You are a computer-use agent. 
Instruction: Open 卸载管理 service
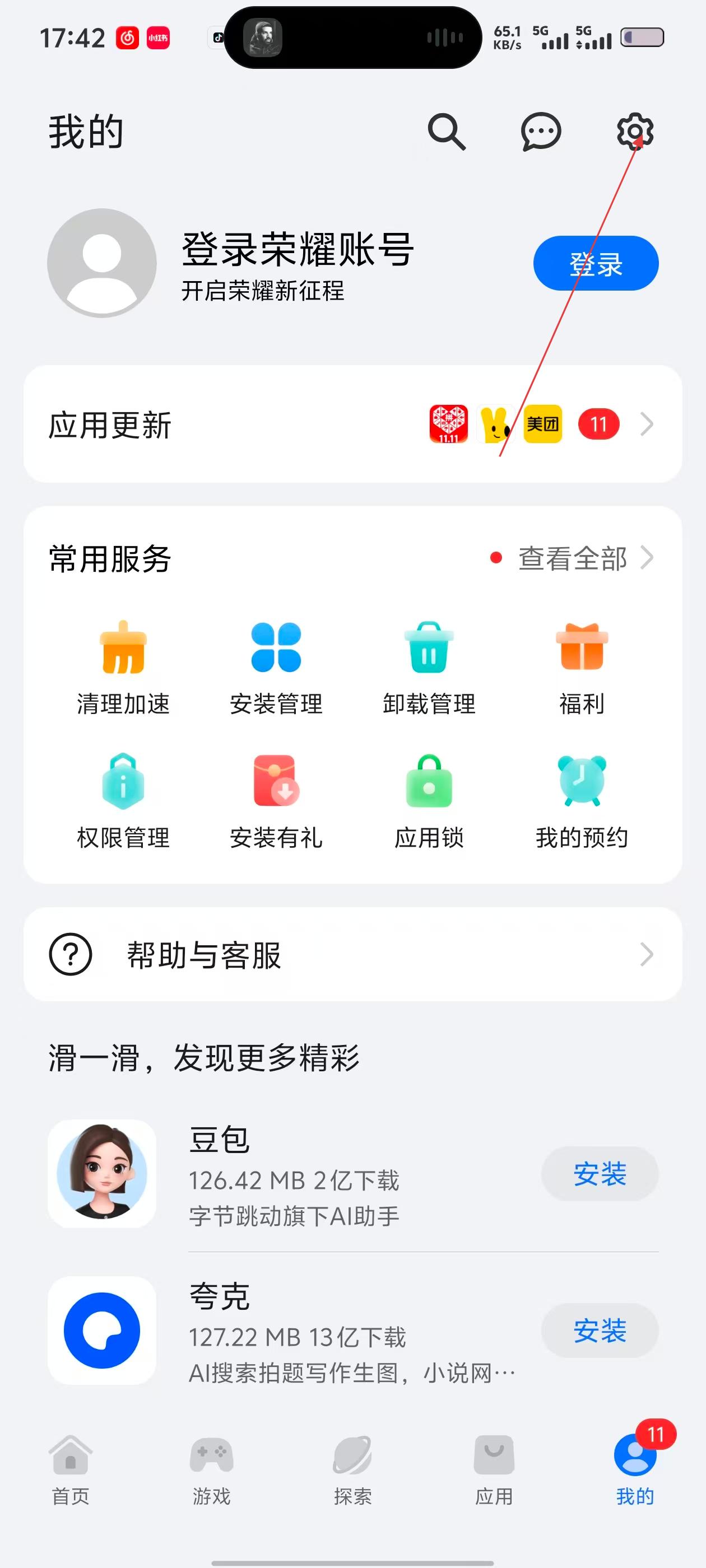(429, 668)
